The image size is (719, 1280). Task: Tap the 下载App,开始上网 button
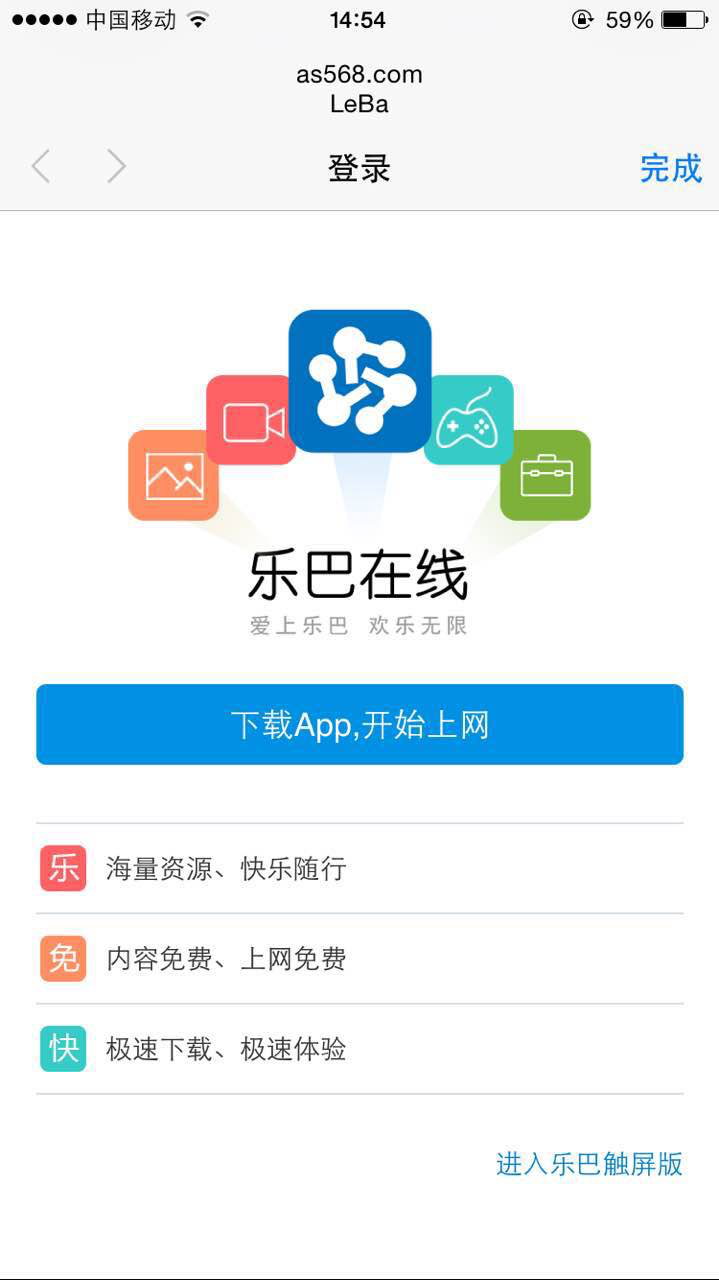click(x=360, y=724)
